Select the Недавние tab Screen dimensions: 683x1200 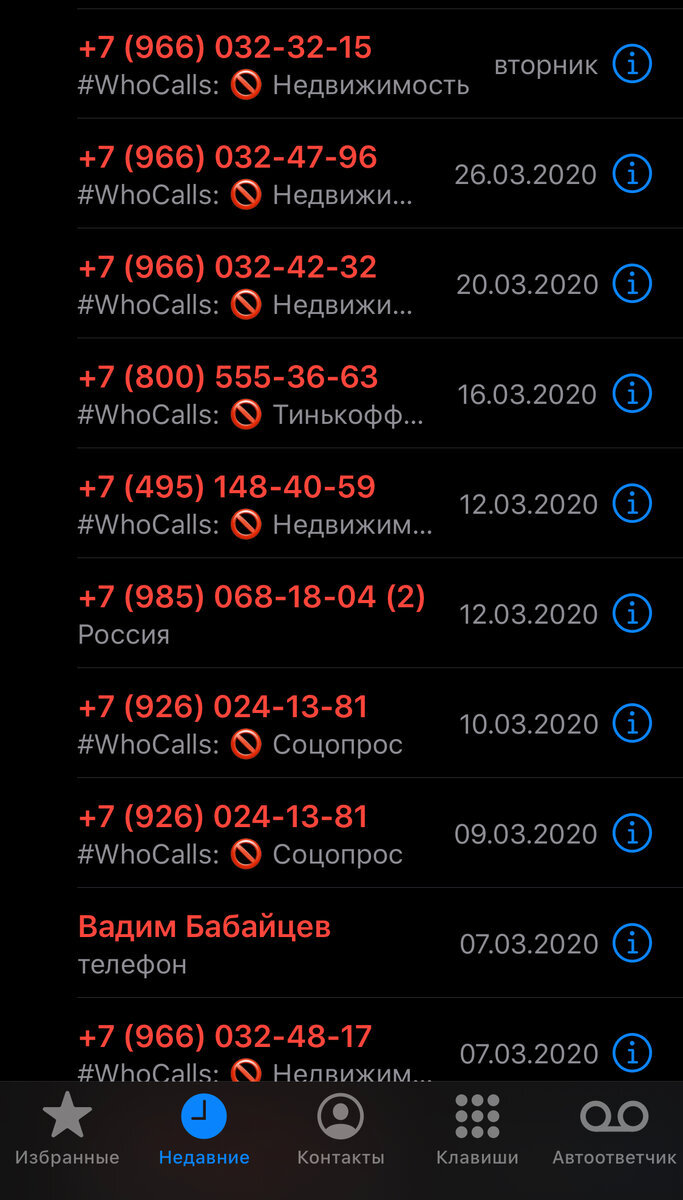tap(204, 1130)
